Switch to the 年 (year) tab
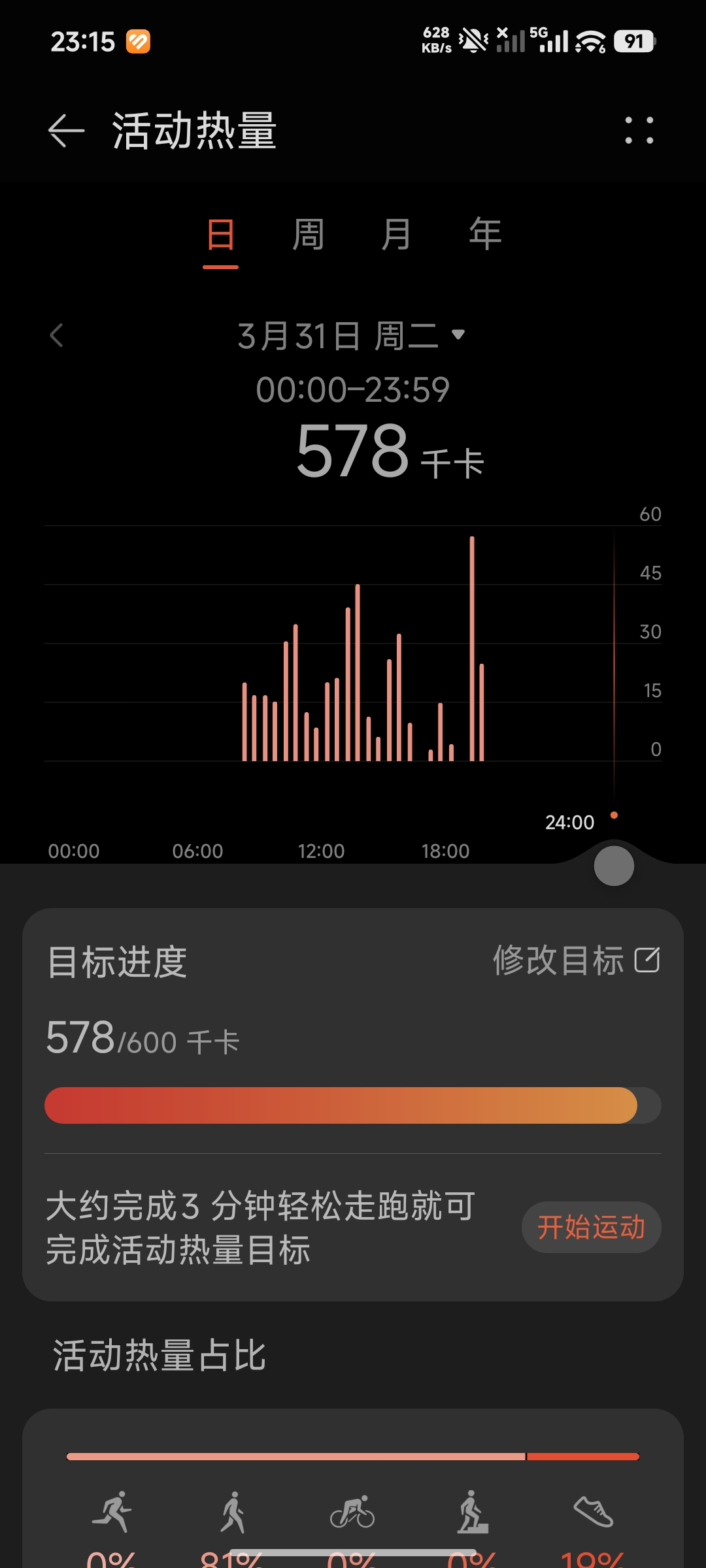The height and width of the screenshot is (1568, 706). [485, 235]
